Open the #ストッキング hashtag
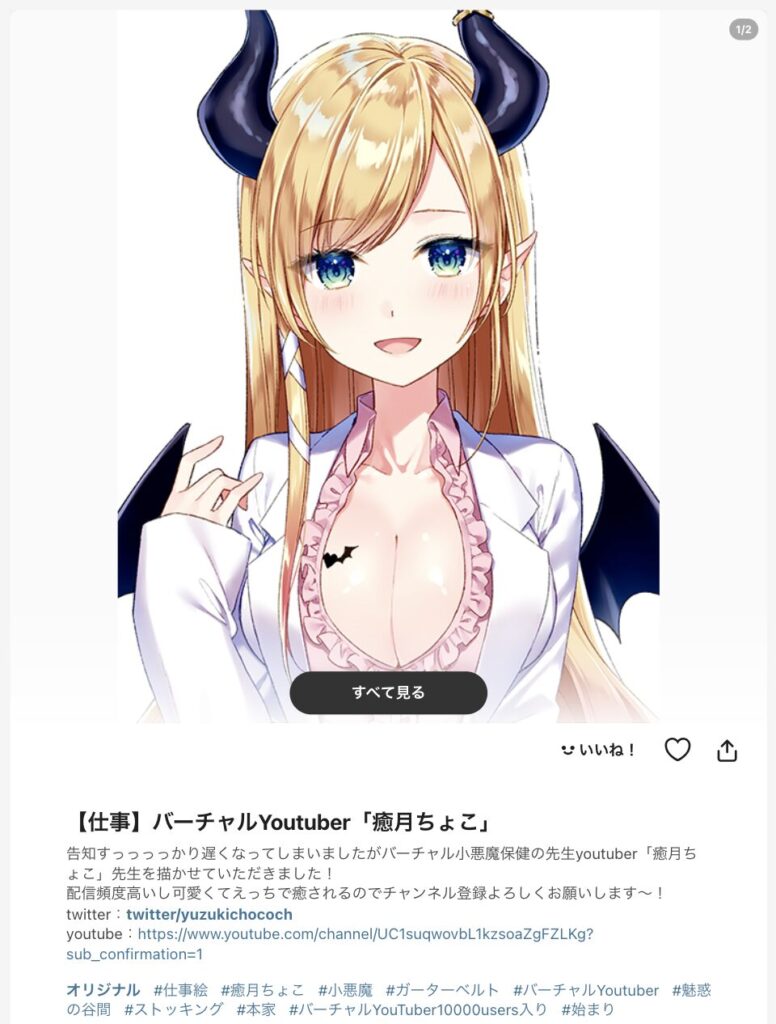Screen dimensions: 776x1024 [173, 1010]
